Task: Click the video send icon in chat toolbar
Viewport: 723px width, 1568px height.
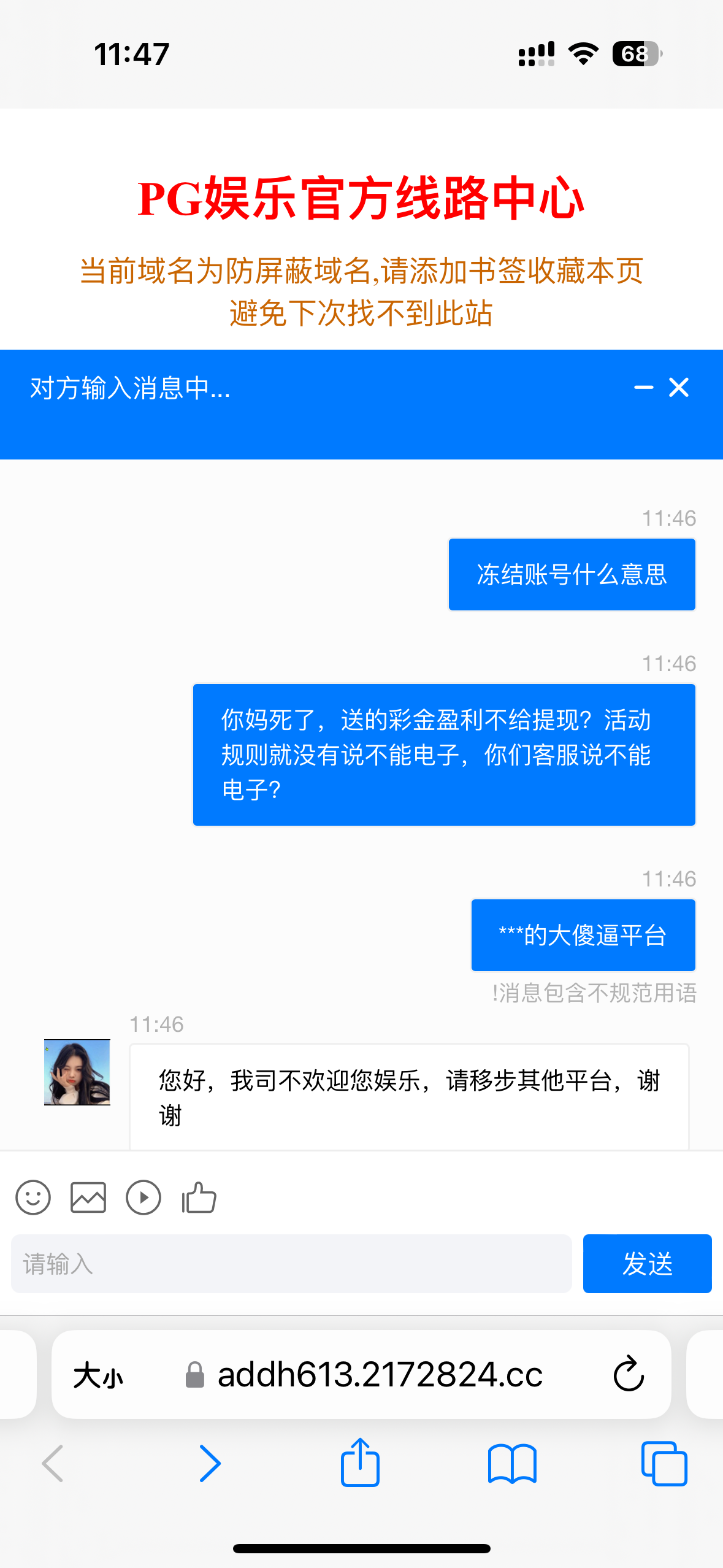Action: click(143, 1197)
